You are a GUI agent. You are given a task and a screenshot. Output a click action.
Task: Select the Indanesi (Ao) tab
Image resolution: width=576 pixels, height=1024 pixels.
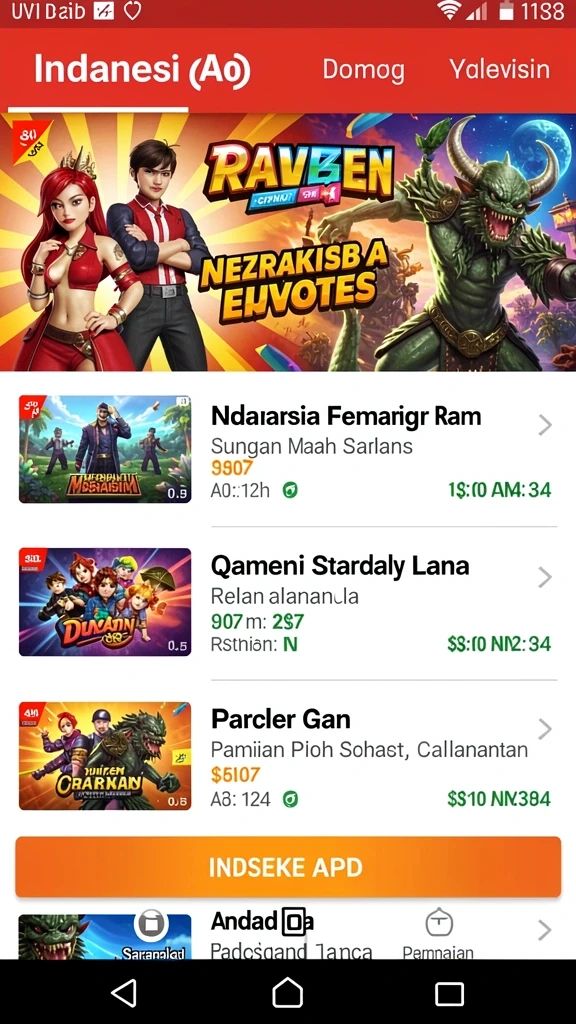(x=142, y=70)
